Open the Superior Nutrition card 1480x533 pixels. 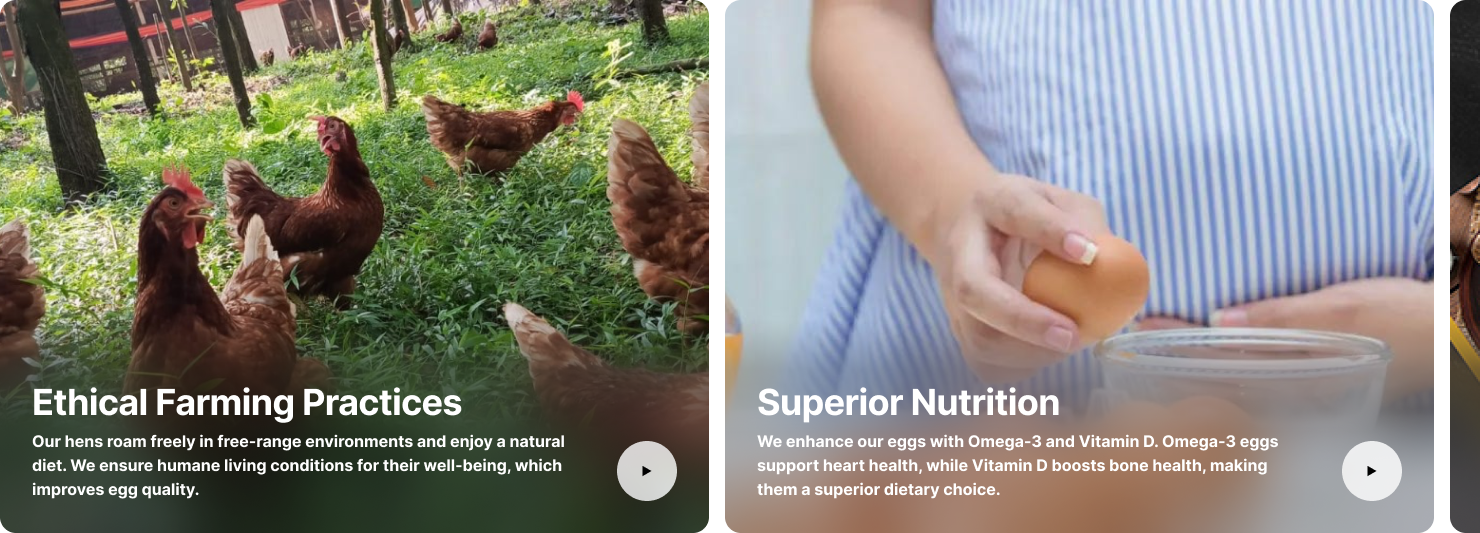click(x=908, y=403)
